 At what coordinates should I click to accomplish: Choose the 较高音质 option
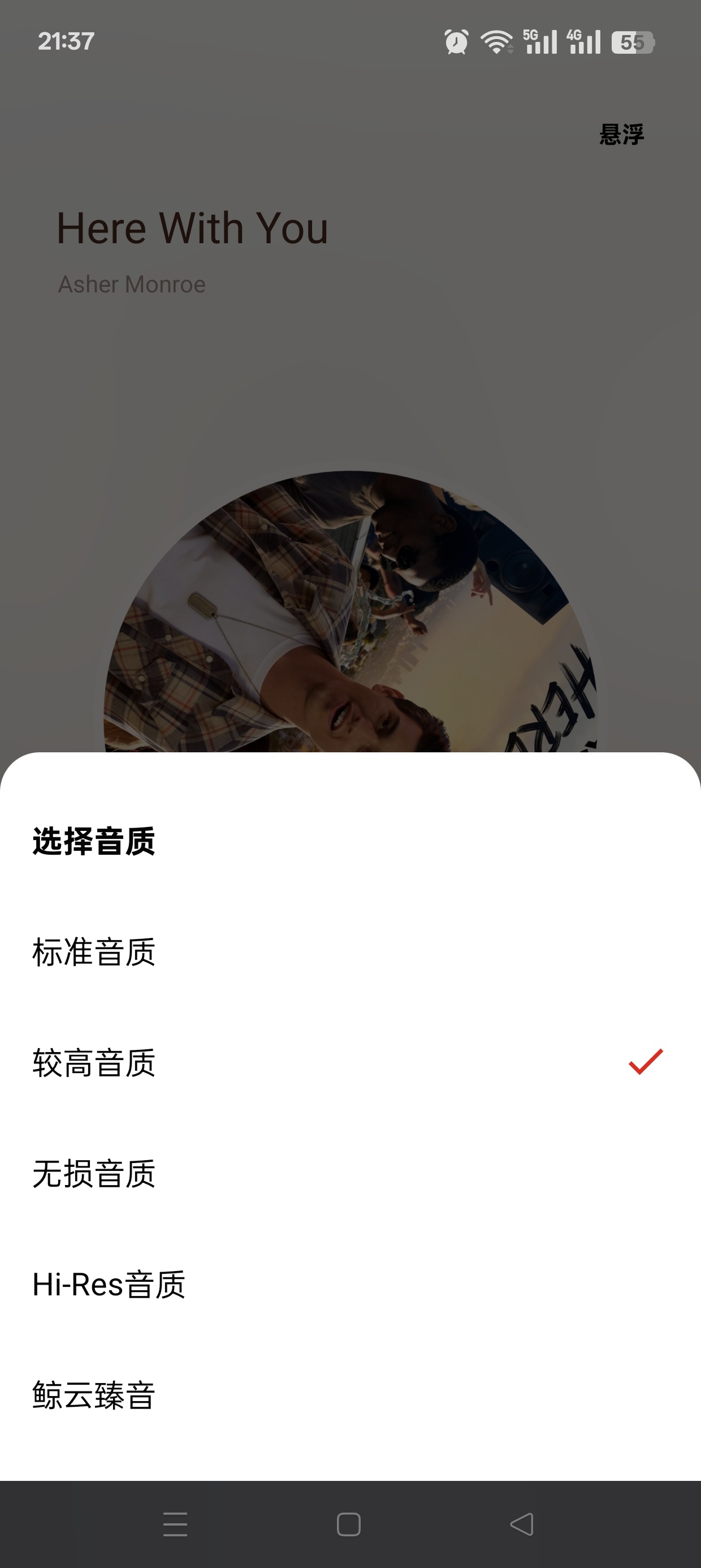click(x=350, y=1063)
